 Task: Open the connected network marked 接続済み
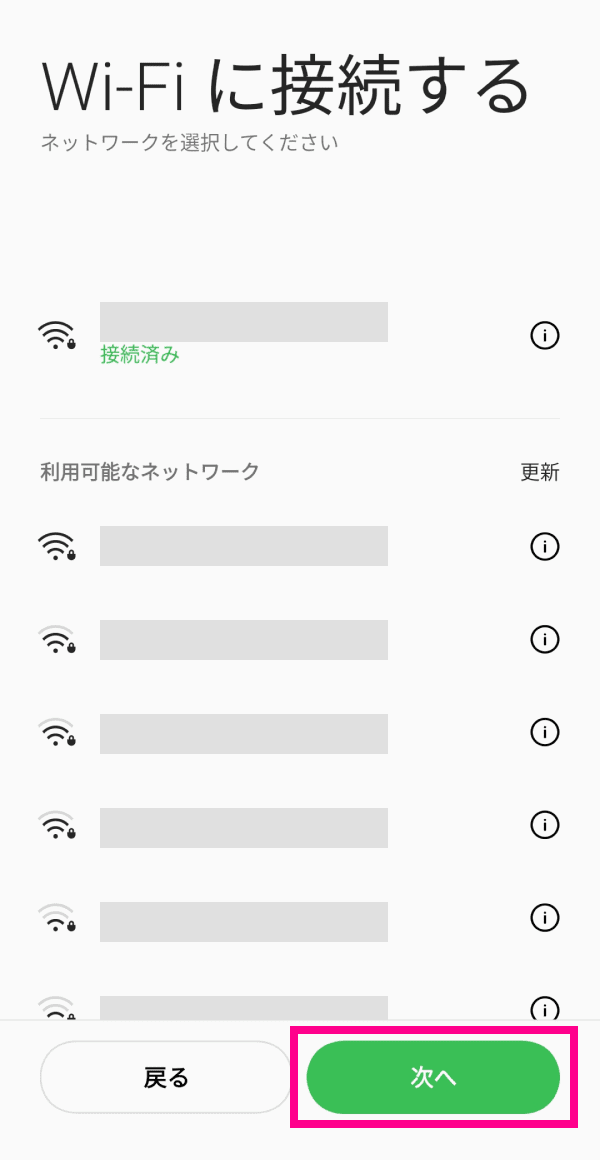click(x=243, y=334)
